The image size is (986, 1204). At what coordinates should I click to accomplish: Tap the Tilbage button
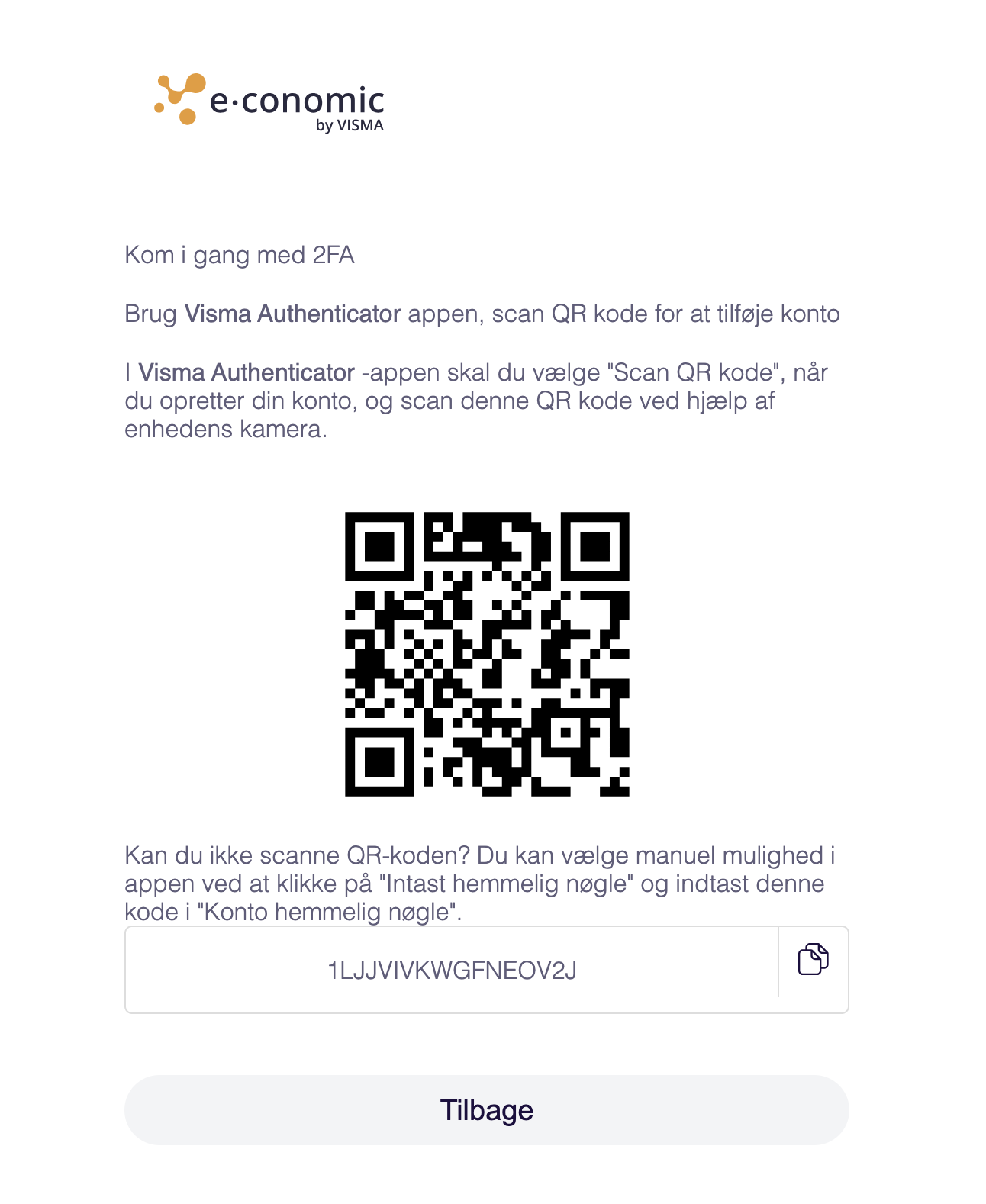(x=486, y=1110)
